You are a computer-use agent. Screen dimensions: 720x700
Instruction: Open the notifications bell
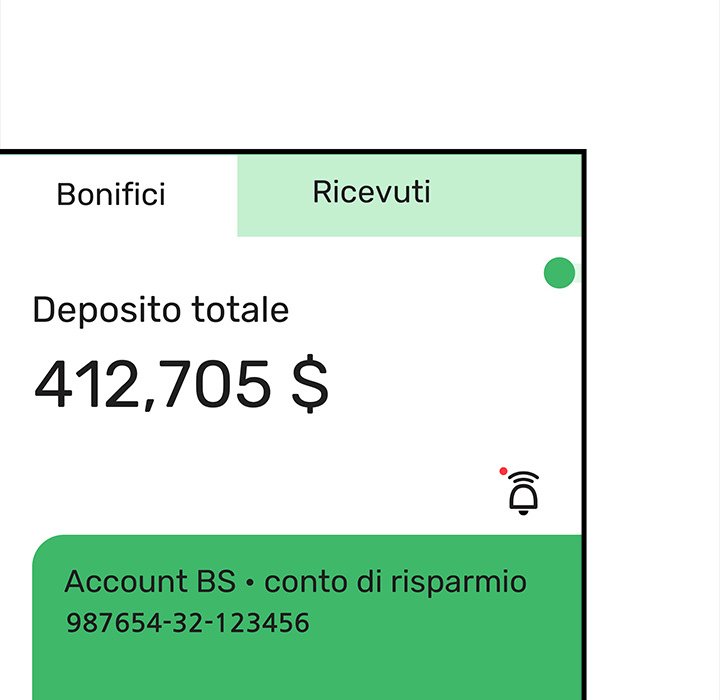tap(523, 493)
